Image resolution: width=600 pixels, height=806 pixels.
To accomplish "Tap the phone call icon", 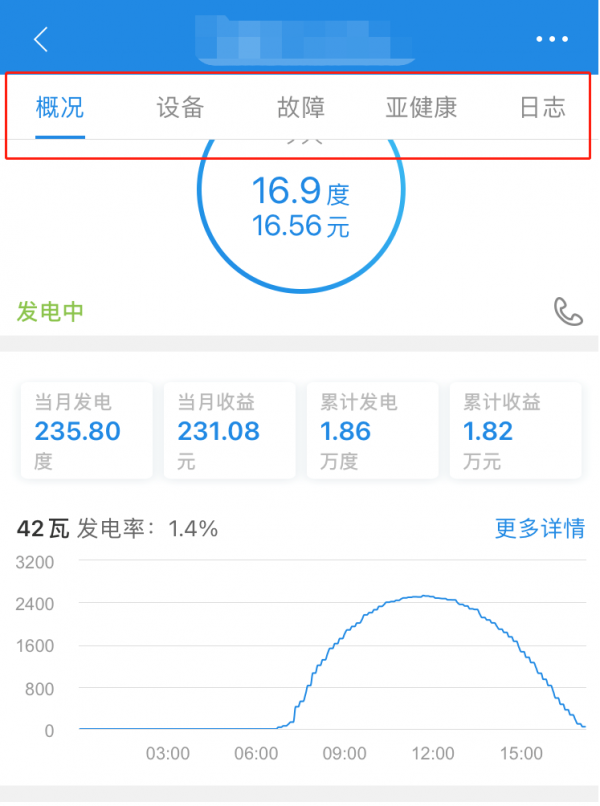I will tap(568, 312).
